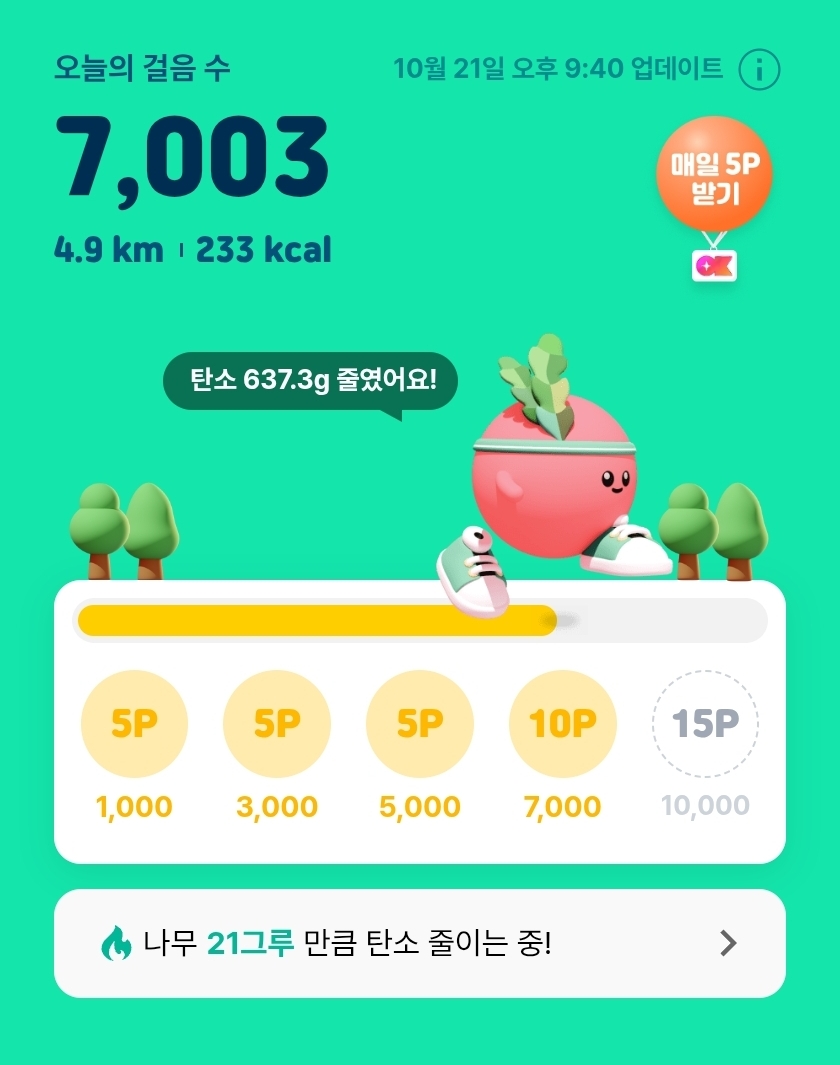Image resolution: width=840 pixels, height=1065 pixels.
Task: Tap the 15P reward for 10,000 steps
Action: click(706, 723)
